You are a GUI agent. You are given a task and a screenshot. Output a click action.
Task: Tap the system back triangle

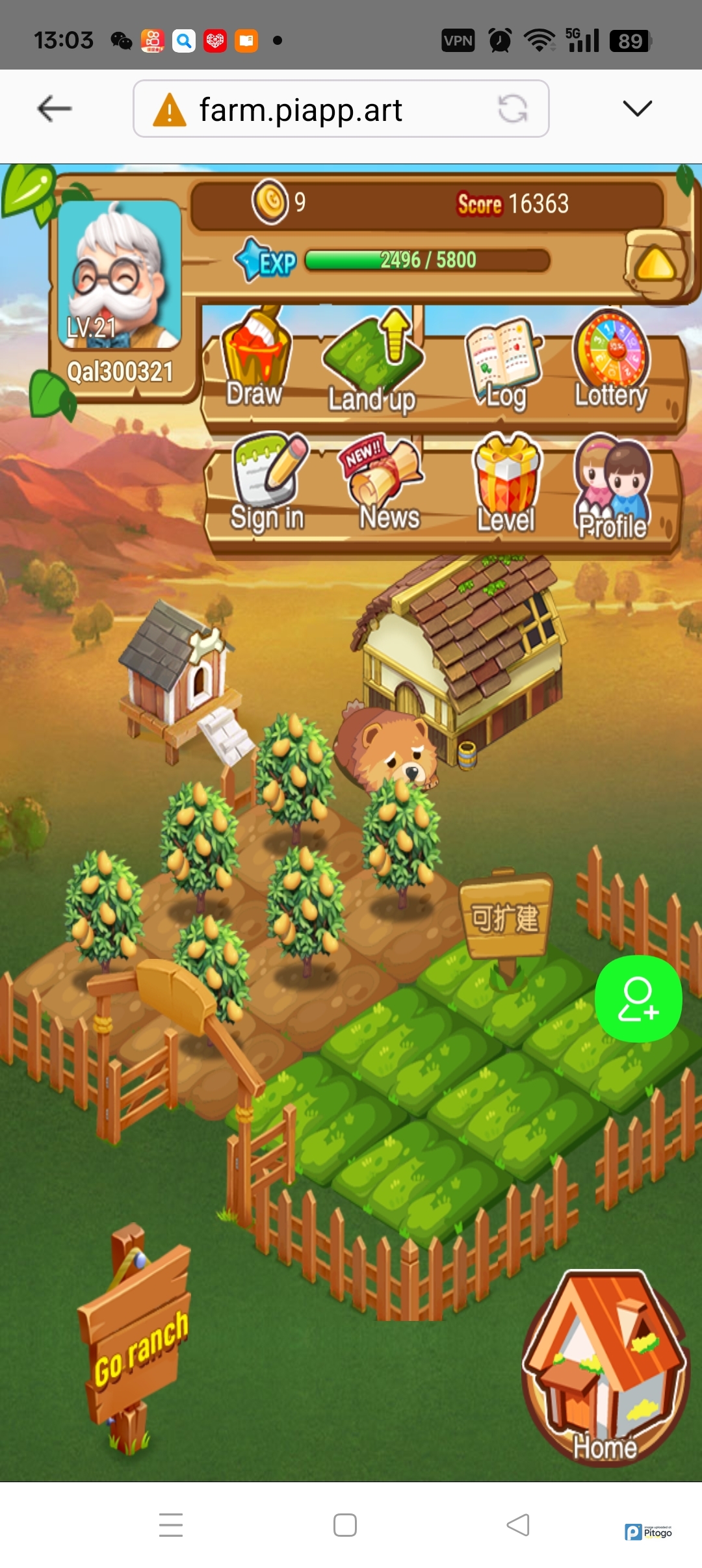click(518, 1524)
